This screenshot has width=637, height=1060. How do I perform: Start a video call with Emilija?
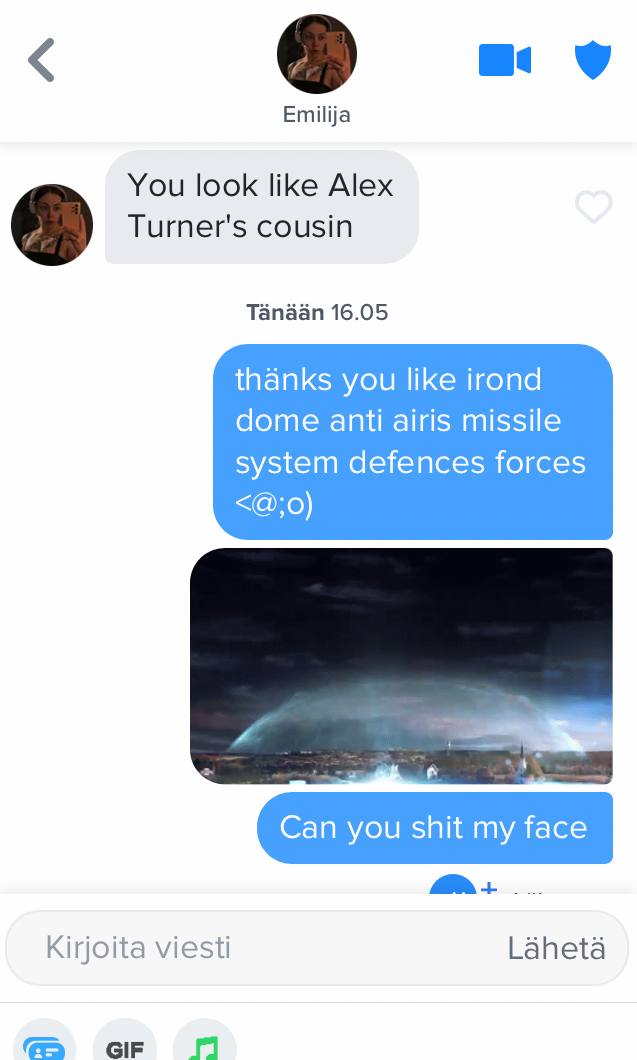tap(504, 60)
